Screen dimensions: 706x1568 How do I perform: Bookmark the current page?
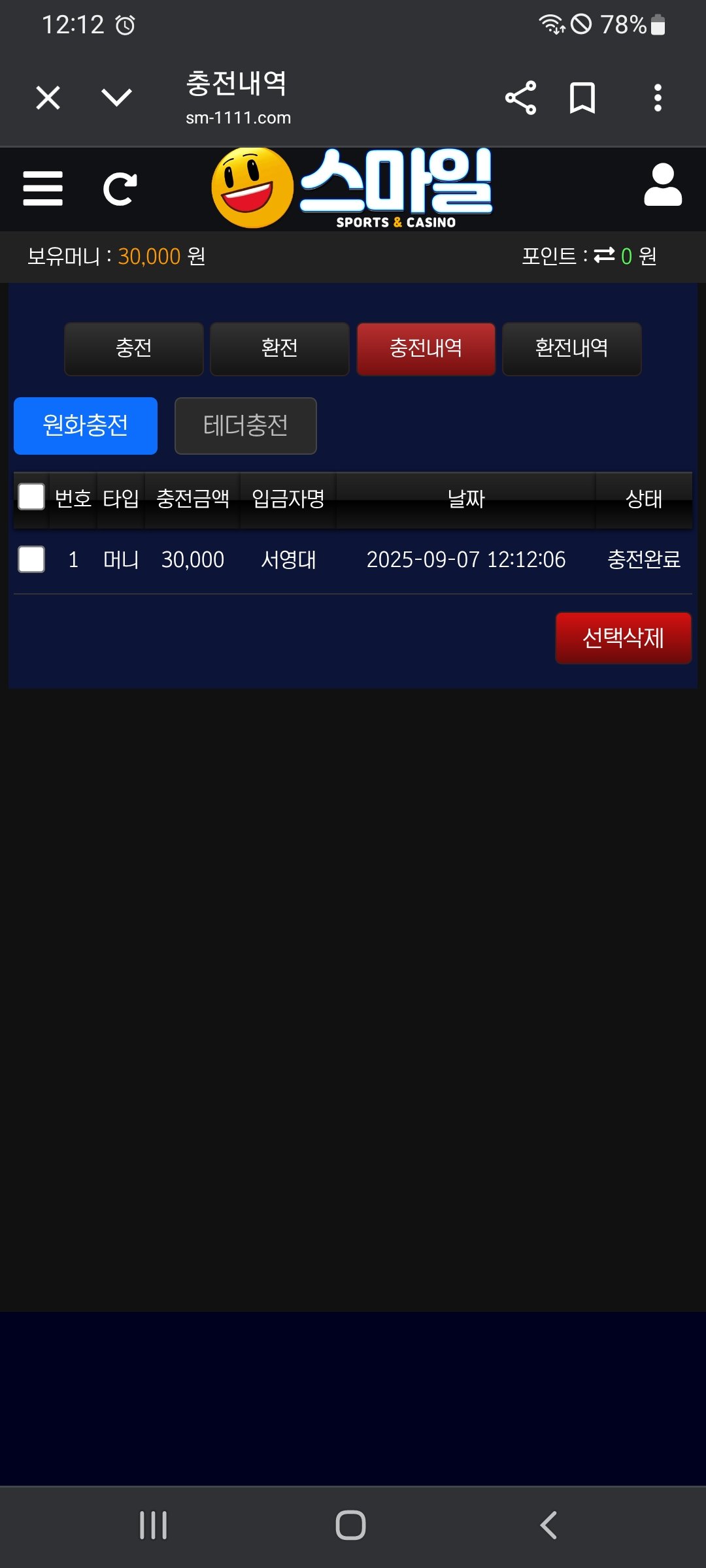(582, 98)
